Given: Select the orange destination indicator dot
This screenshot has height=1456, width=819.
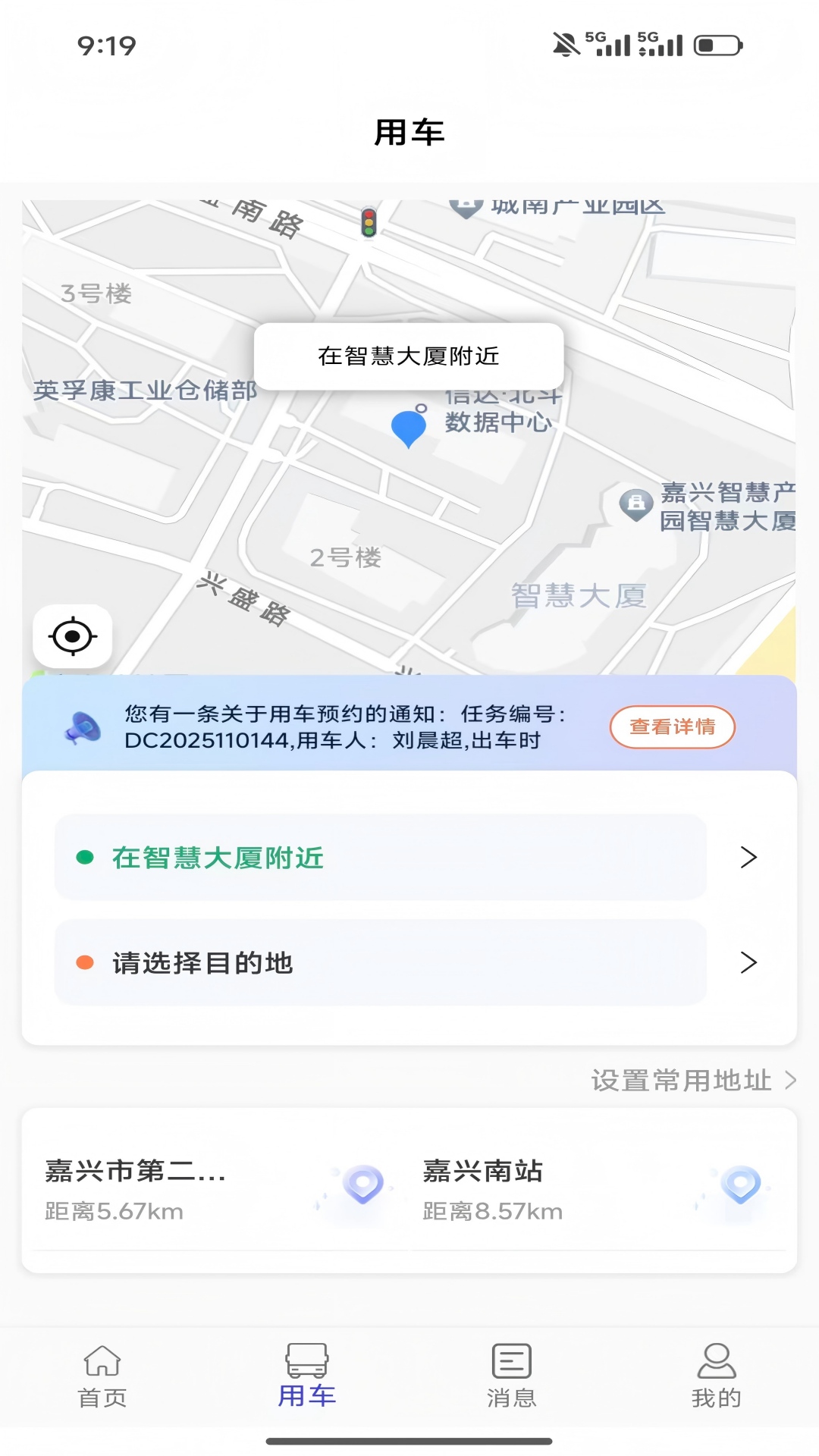Looking at the screenshot, I should click(86, 964).
